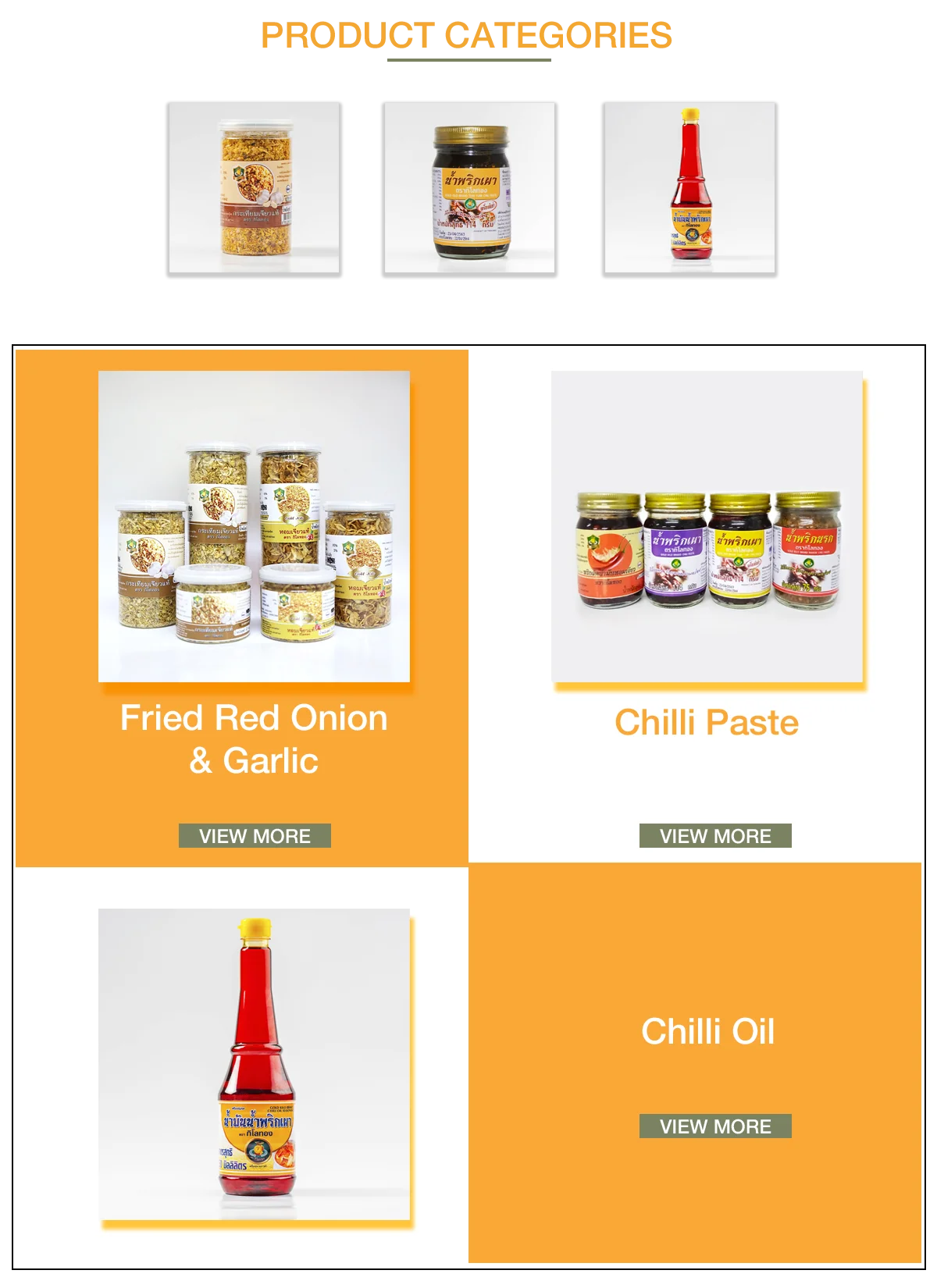View more Fried Red Onion & Garlic

click(x=255, y=835)
